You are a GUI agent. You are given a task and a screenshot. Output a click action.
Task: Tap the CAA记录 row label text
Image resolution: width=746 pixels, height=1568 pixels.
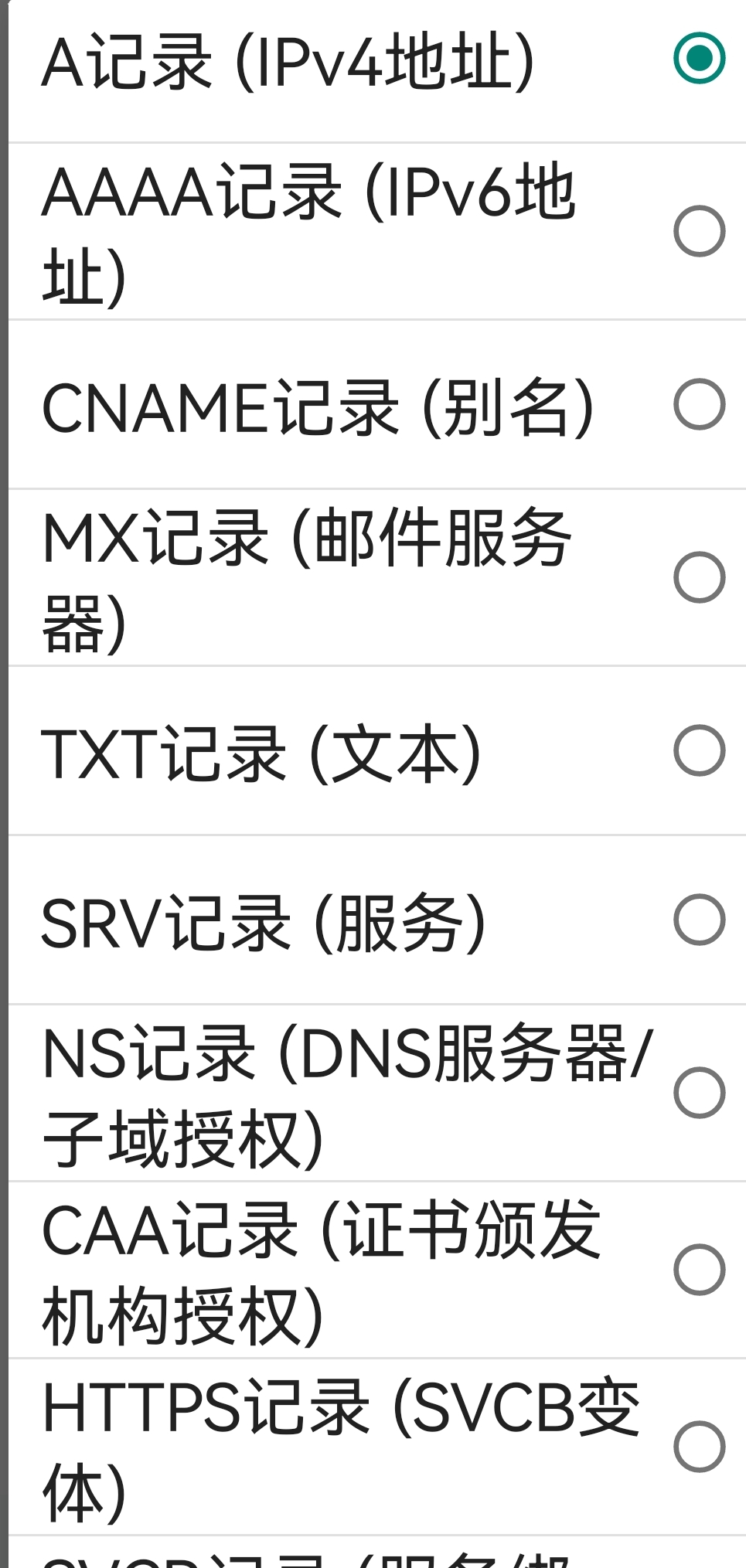[x=325, y=1267]
